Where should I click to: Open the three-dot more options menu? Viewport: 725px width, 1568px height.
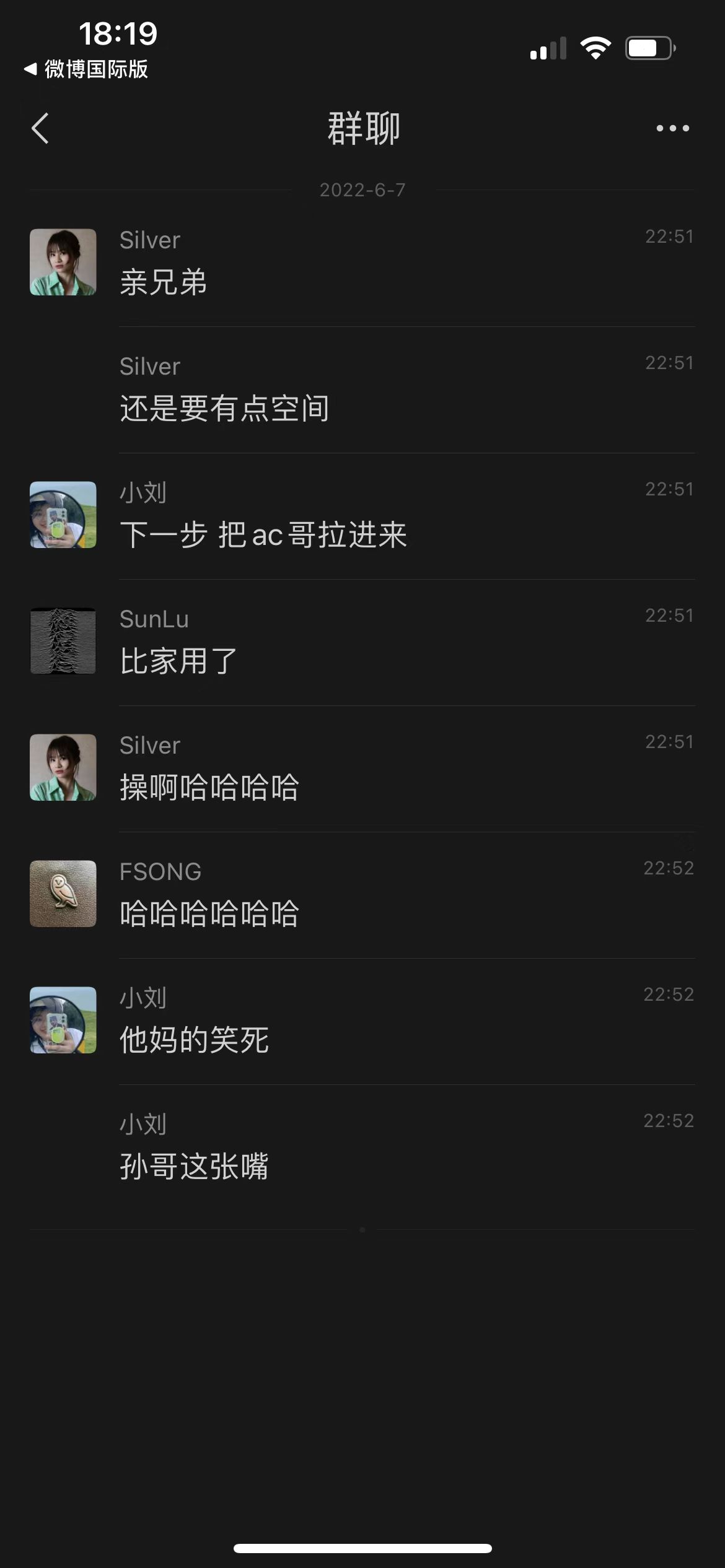pos(672,128)
